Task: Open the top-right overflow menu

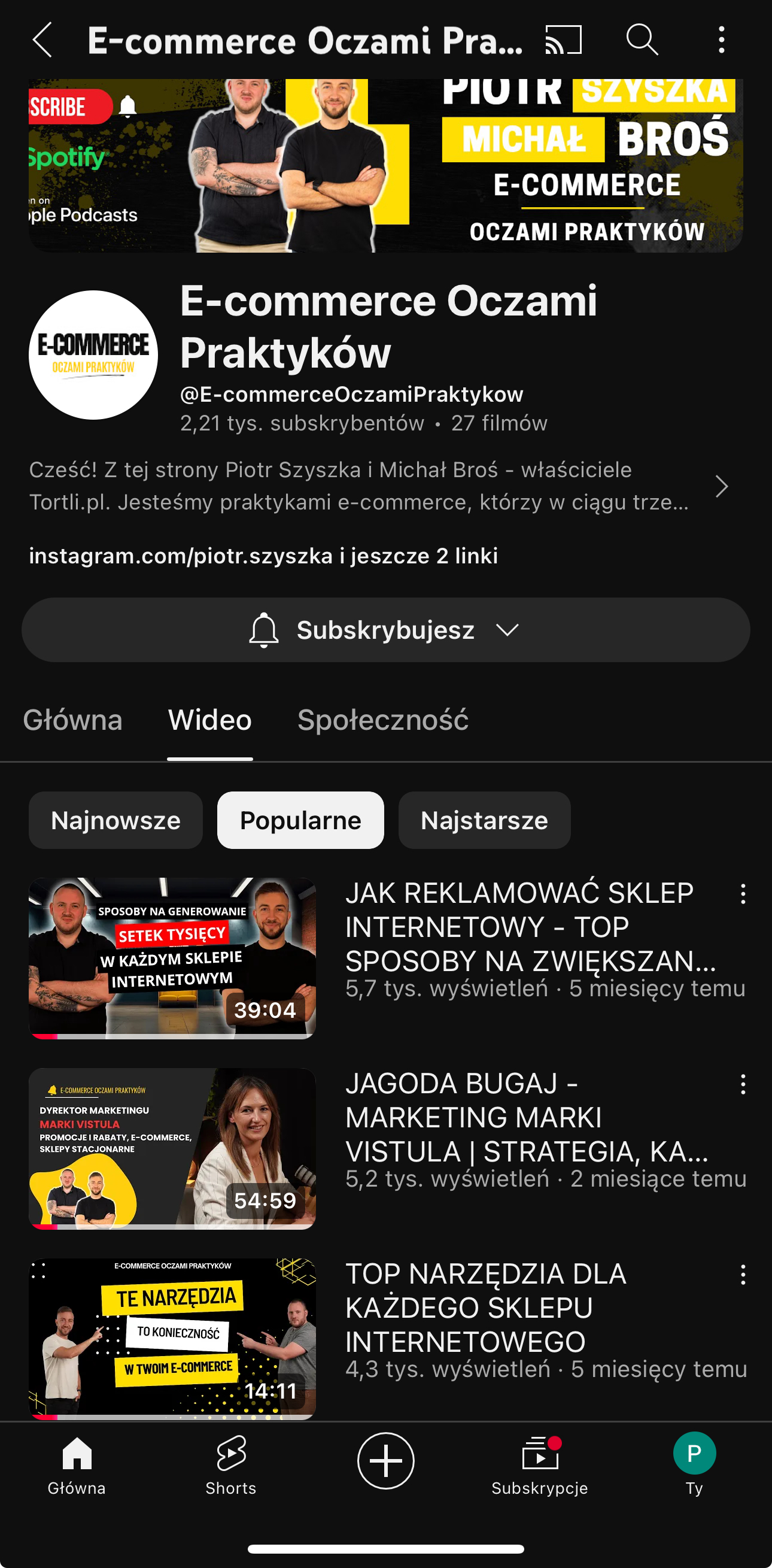Action: click(722, 40)
